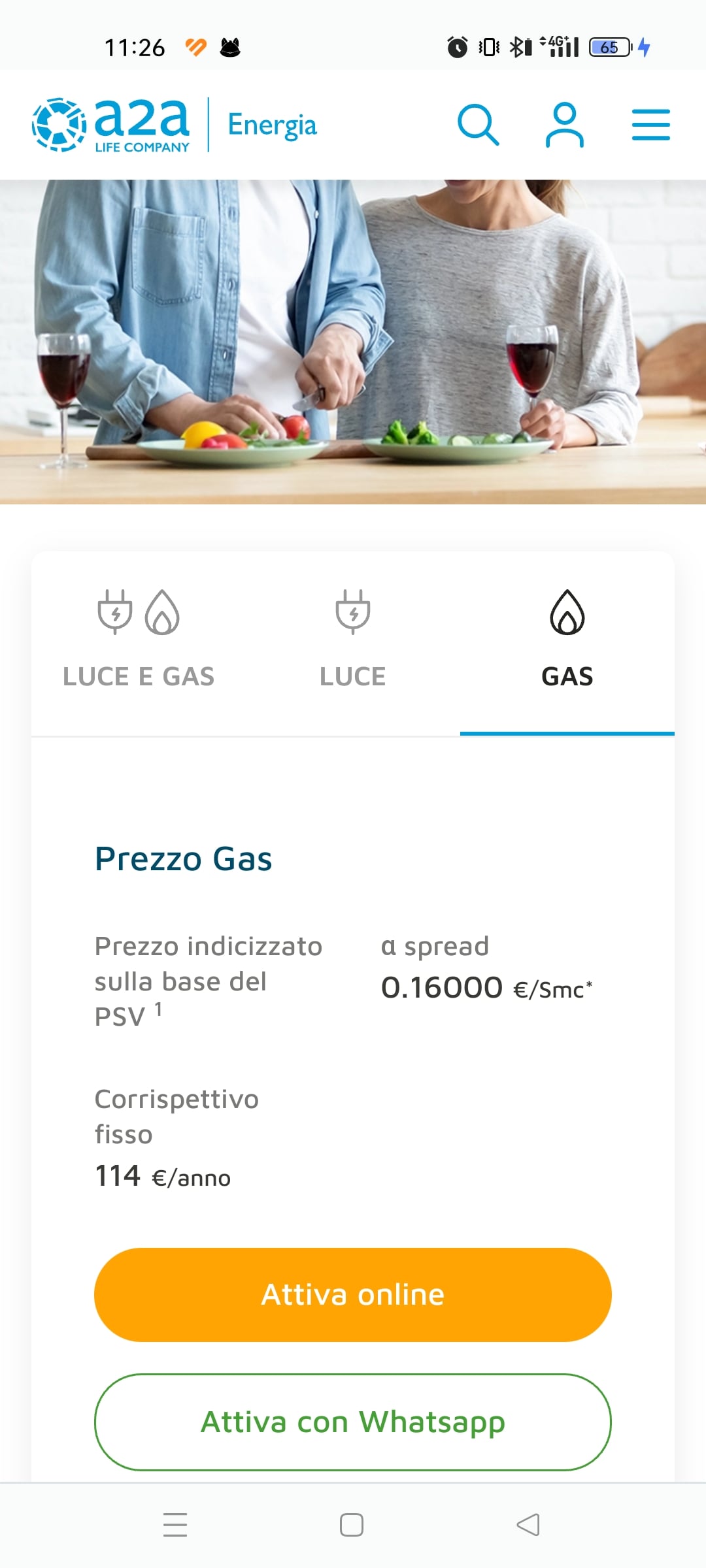The width and height of the screenshot is (706, 1568).
Task: Go to the system home screen
Action: (352, 1525)
